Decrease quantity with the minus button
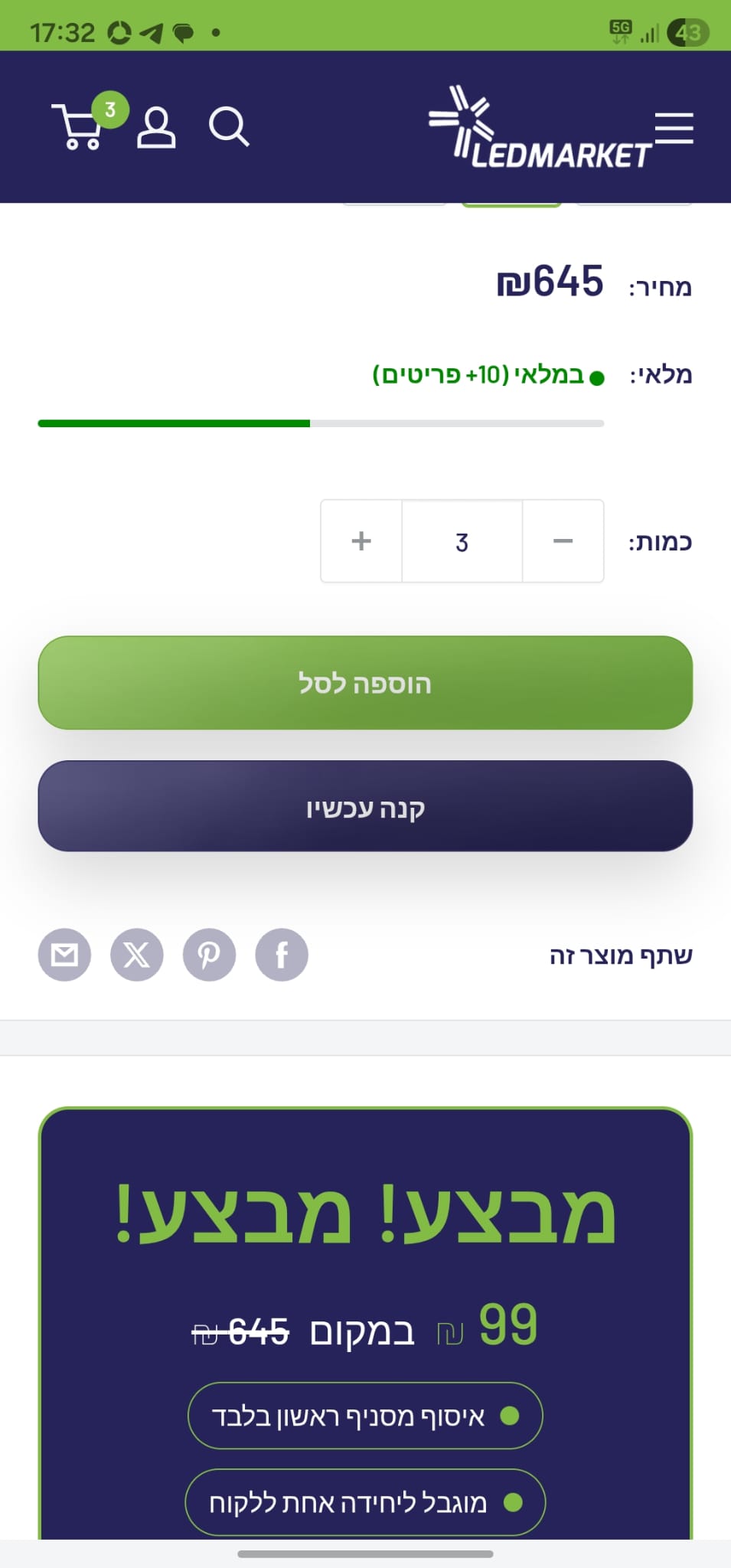The image size is (731, 1568). click(x=563, y=541)
